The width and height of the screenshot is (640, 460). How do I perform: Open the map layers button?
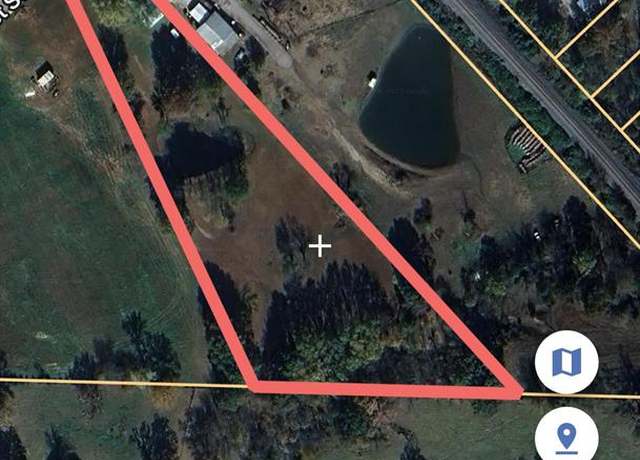(566, 361)
